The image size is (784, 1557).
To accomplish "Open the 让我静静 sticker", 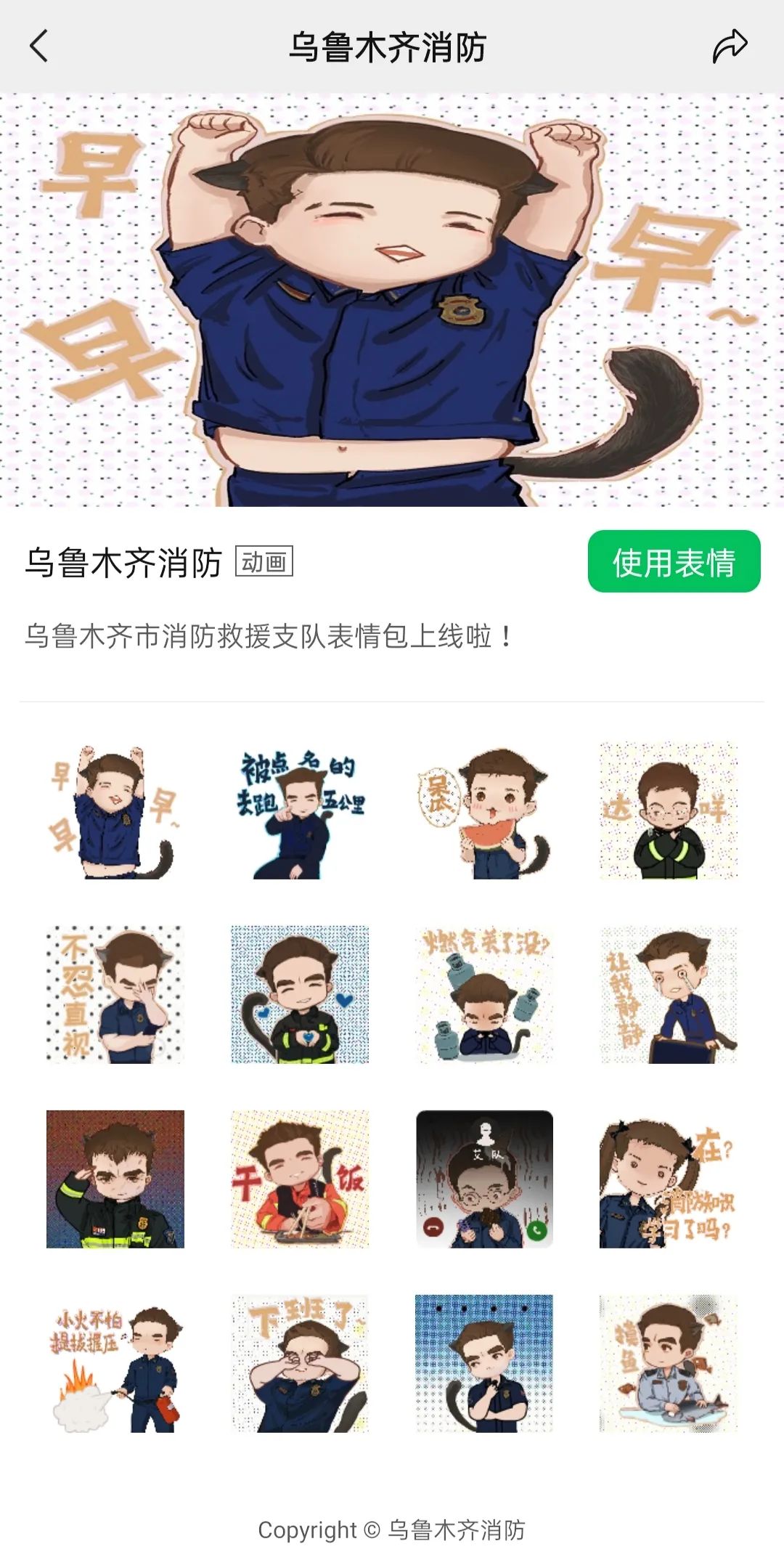I will tap(669, 995).
